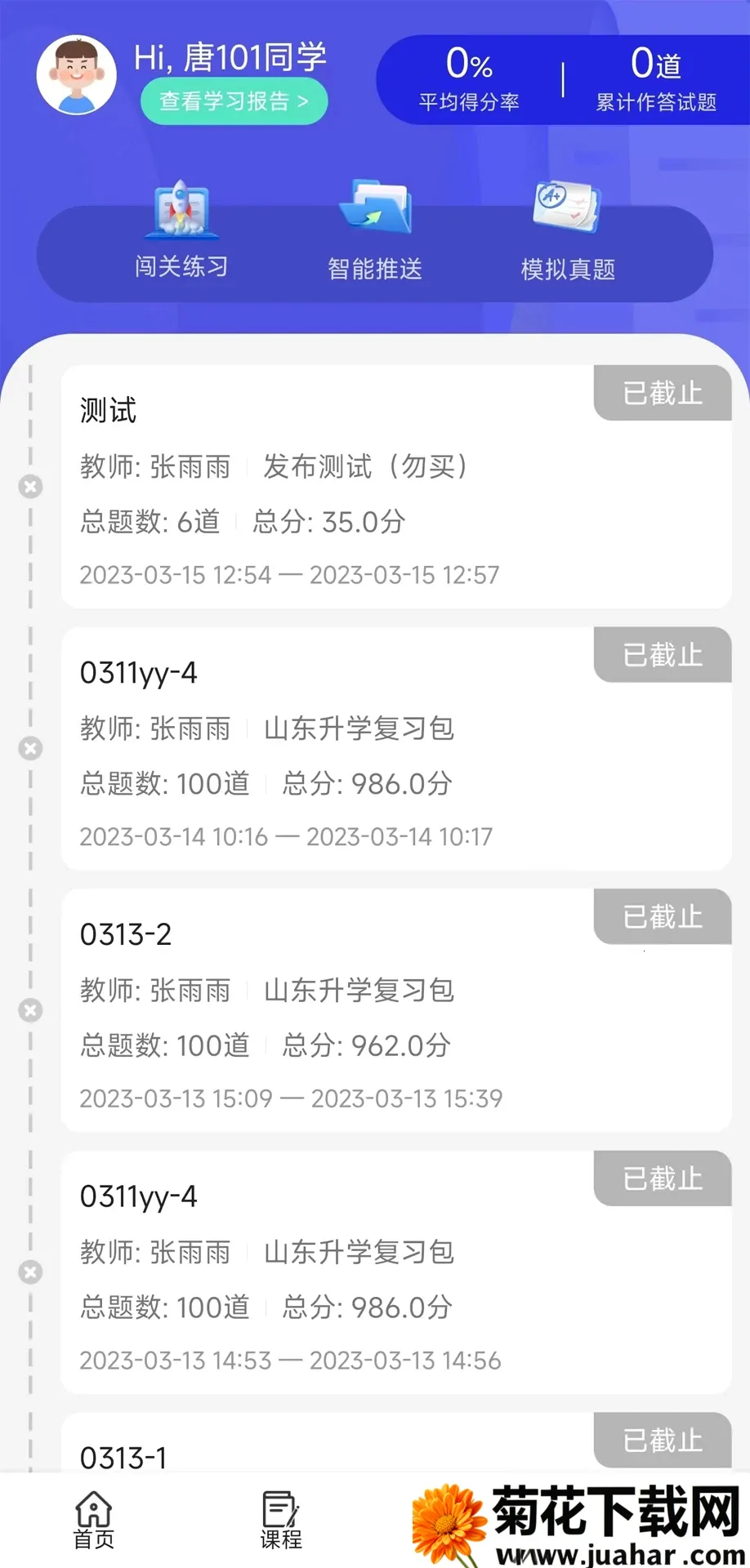Screen dimensions: 750x1568
Task: Tap the 0% 平均得分率 score indicator
Action: click(468, 78)
